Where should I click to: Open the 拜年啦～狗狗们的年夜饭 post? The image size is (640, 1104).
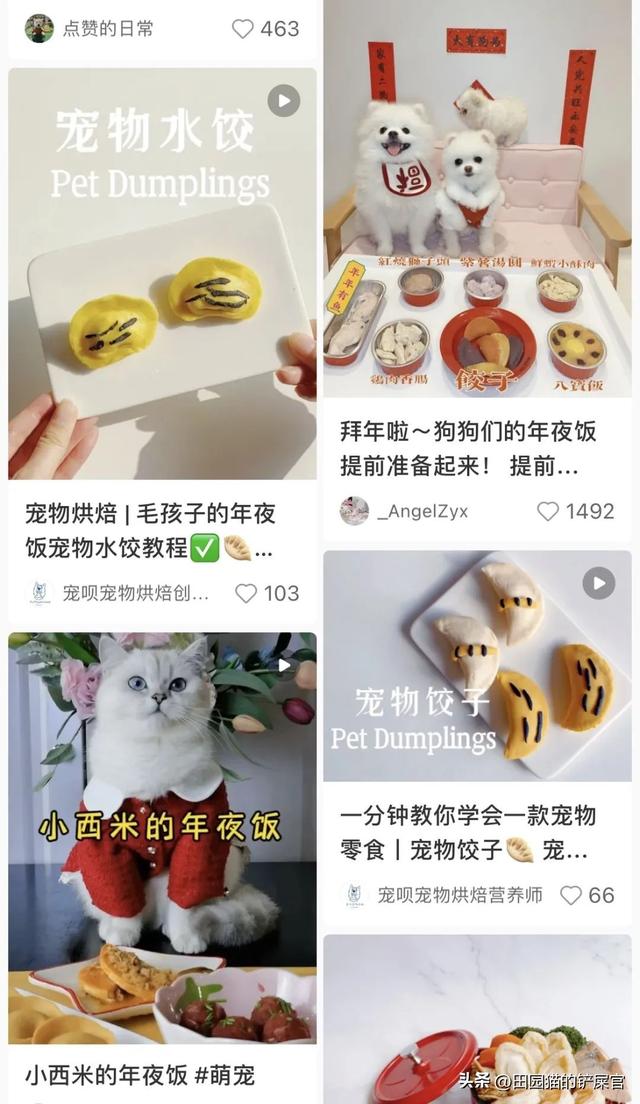tap(477, 199)
